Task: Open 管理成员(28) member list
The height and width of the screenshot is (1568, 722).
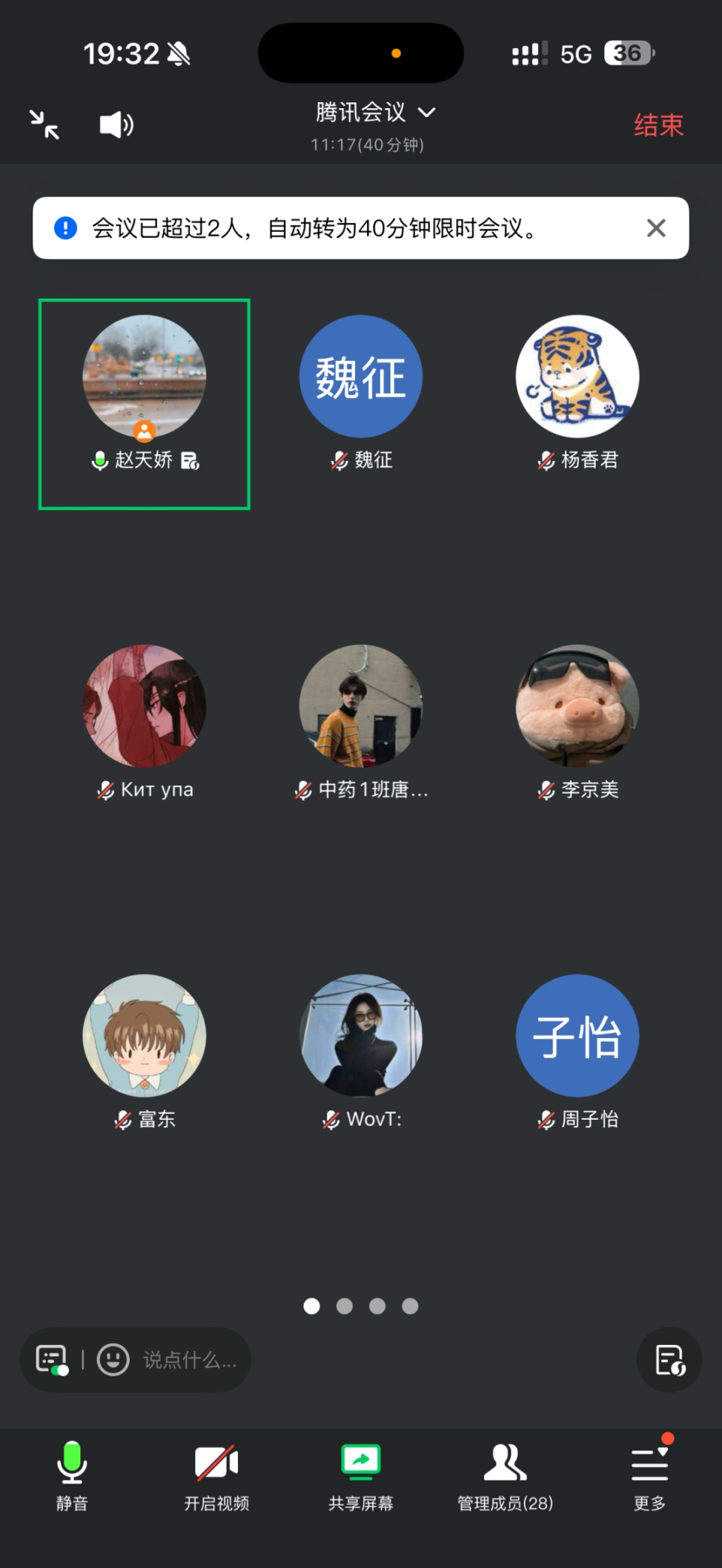Action: pos(506,1475)
